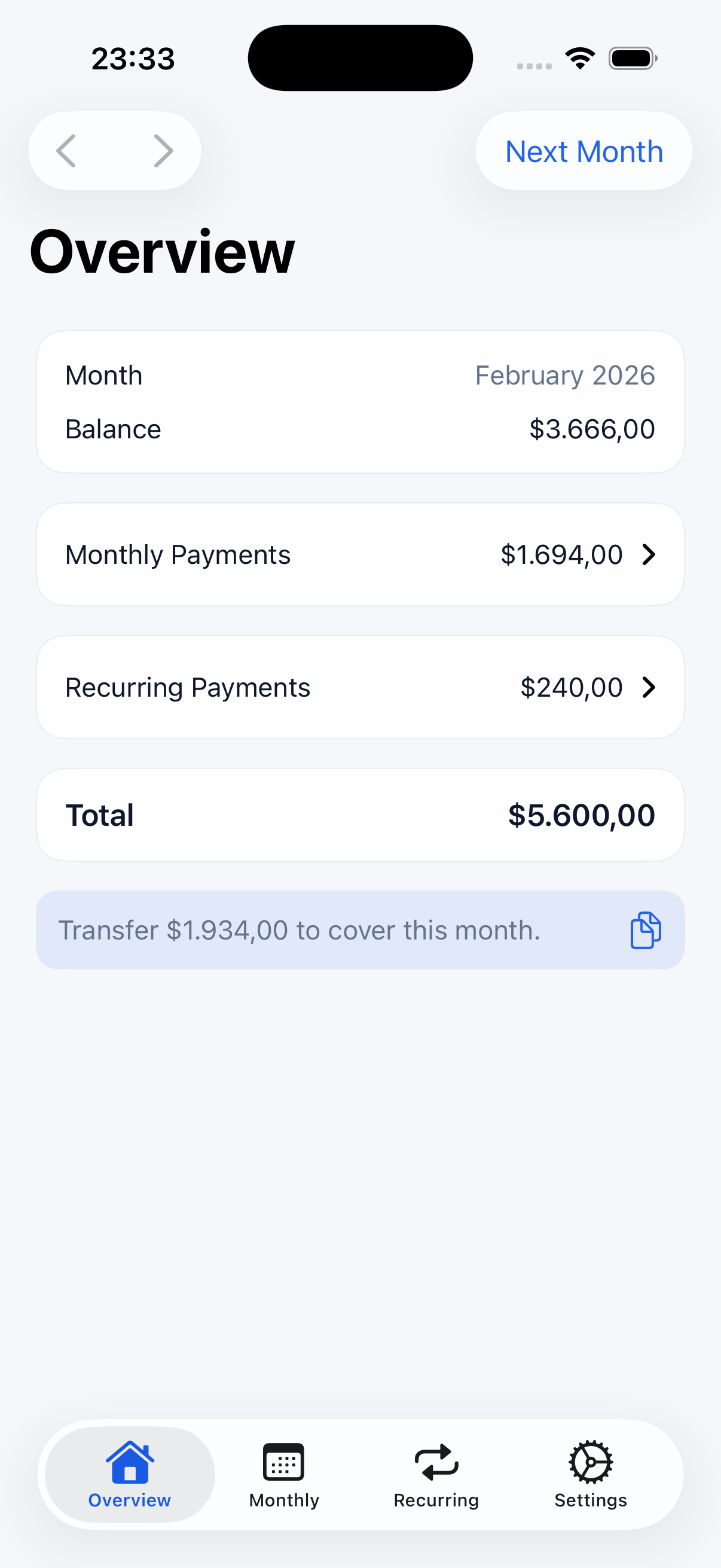721x1568 pixels.
Task: Tap the right chevron to advance a month
Action: pyautogui.click(x=163, y=150)
